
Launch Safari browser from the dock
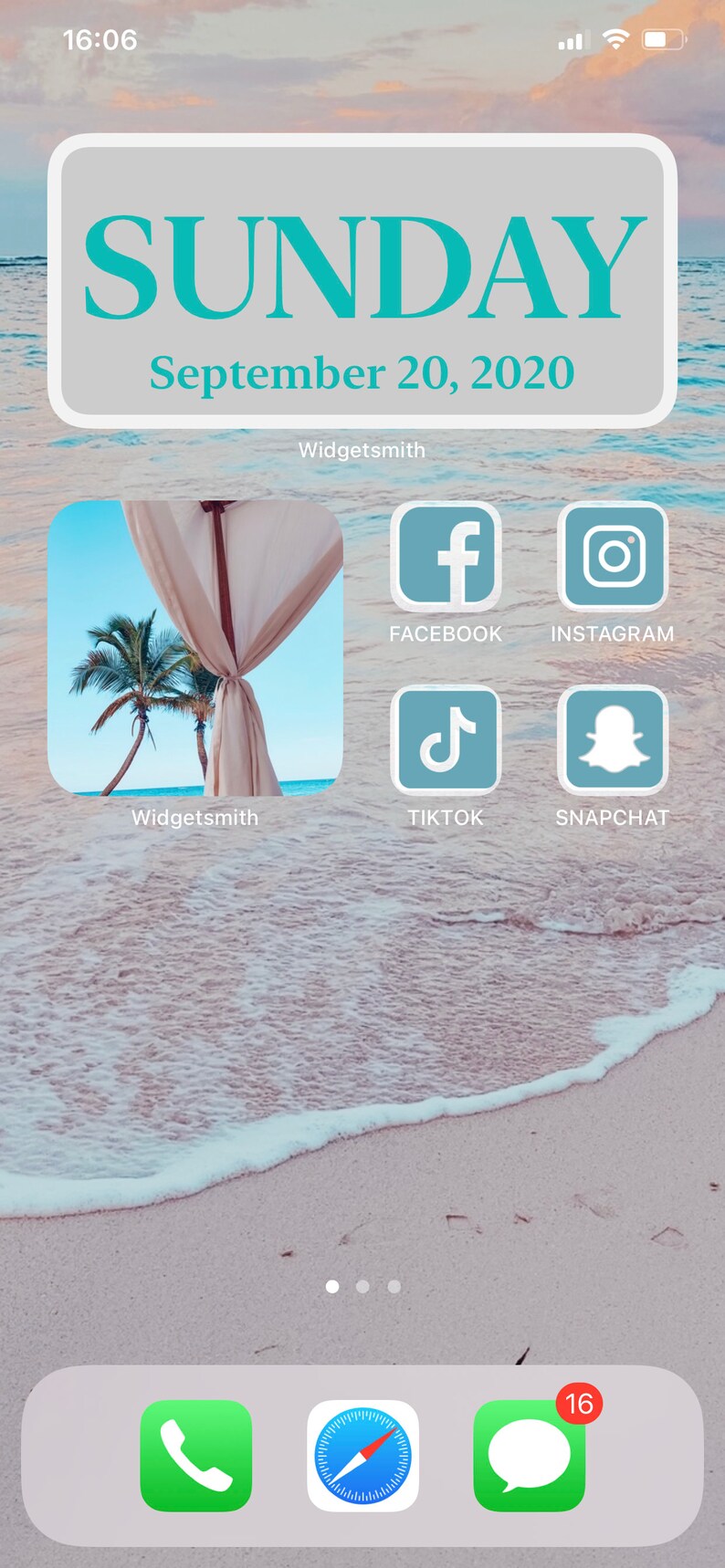tap(362, 1456)
